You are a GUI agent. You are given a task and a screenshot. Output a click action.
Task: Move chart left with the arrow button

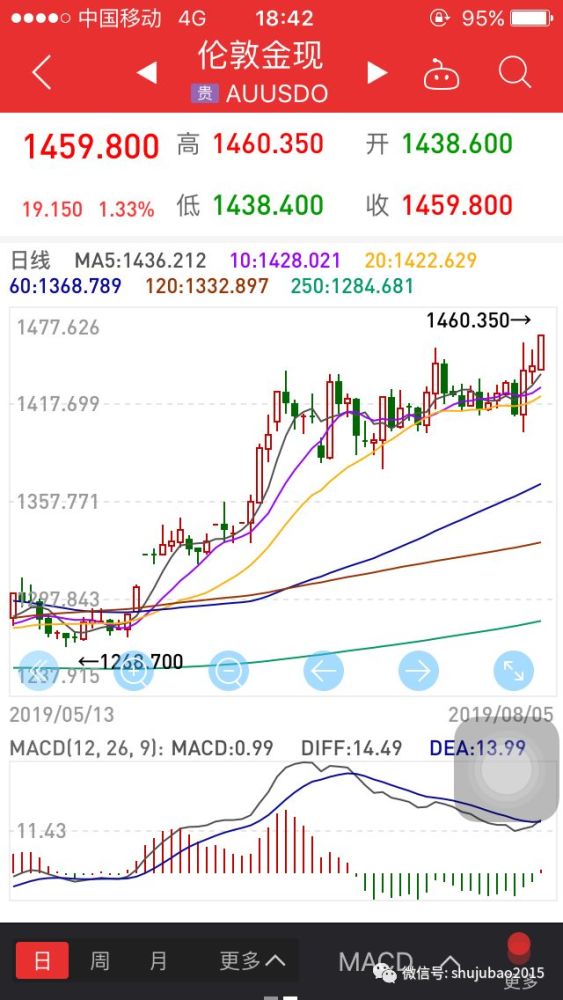(323, 670)
